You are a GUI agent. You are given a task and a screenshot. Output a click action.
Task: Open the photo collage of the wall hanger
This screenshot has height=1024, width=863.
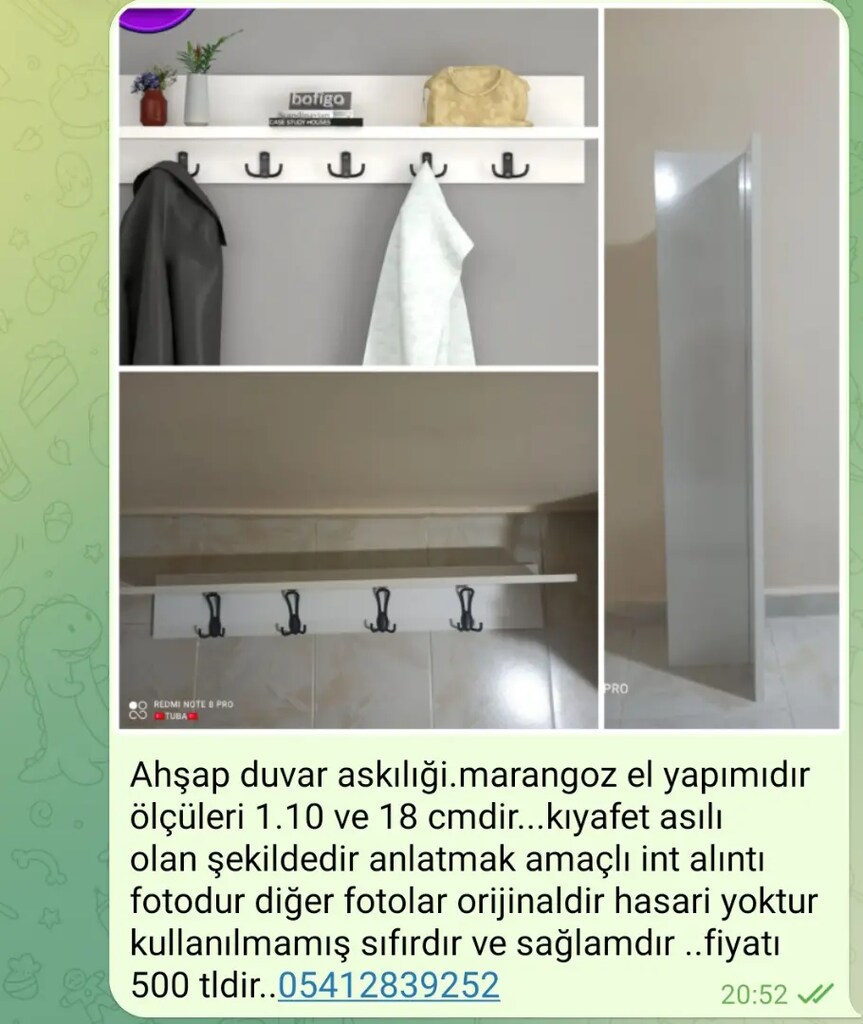[x=479, y=368]
